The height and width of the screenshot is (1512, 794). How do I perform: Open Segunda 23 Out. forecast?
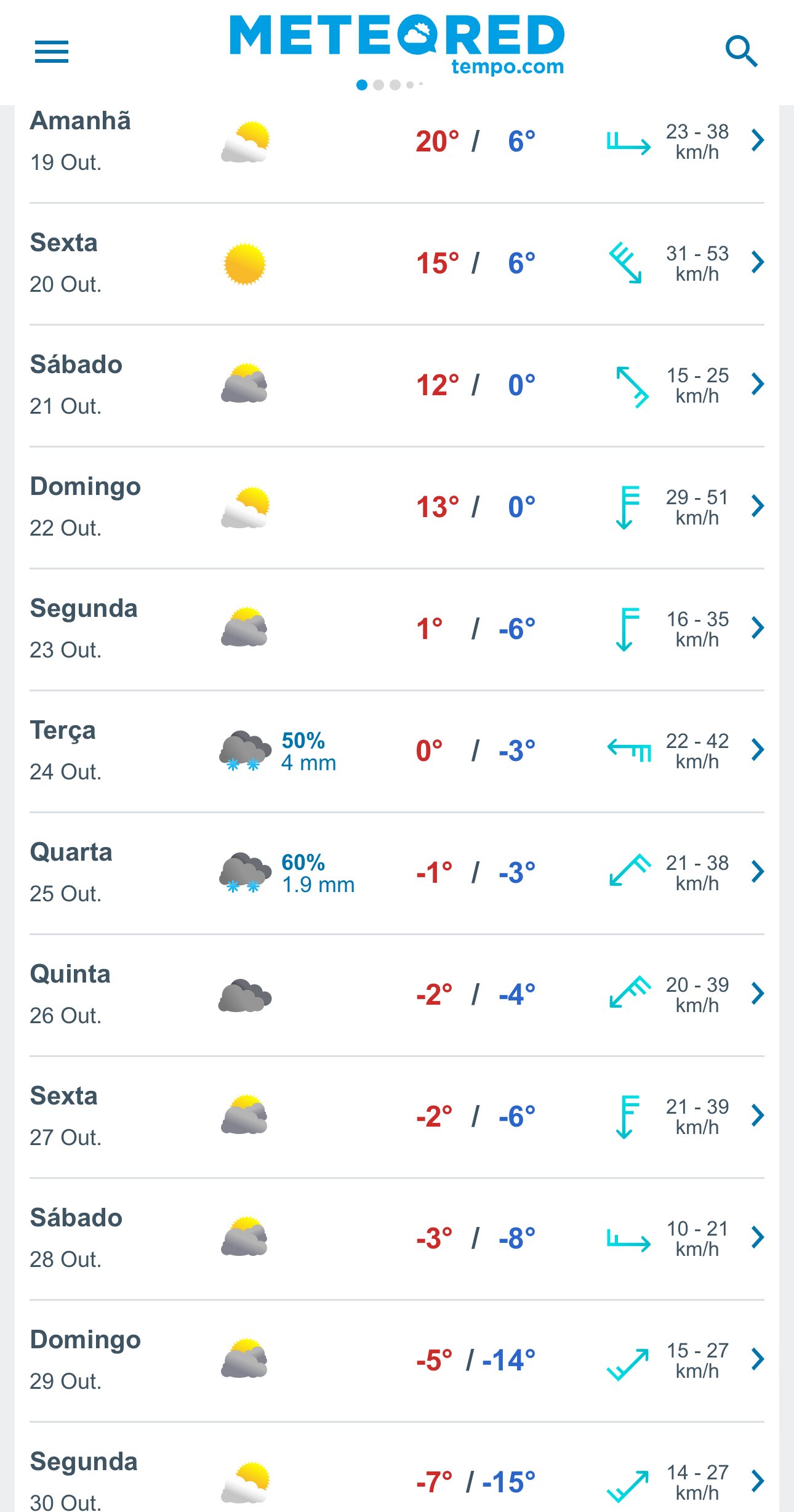(x=397, y=629)
